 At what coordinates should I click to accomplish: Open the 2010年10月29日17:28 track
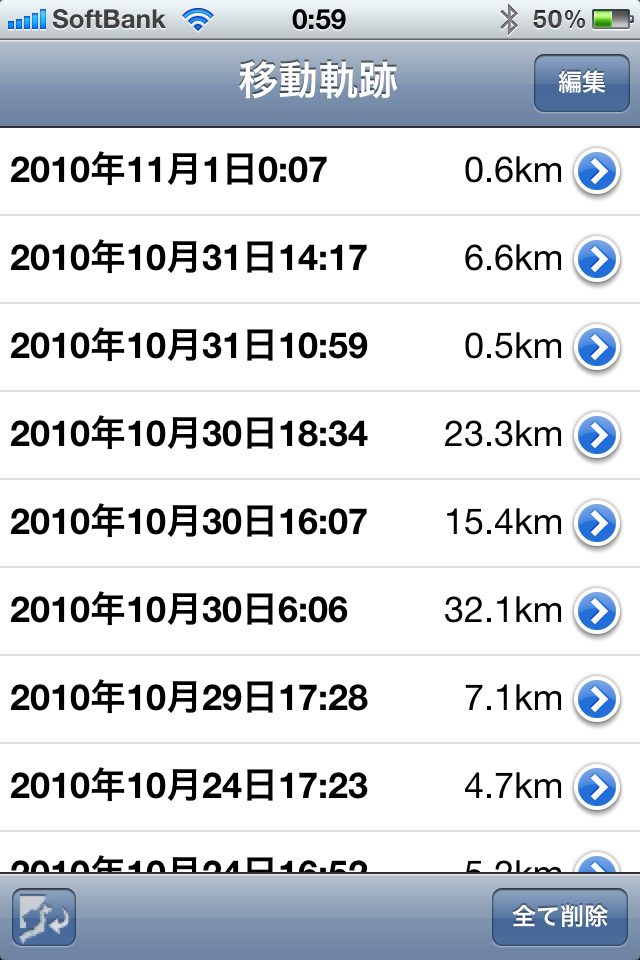188,699
